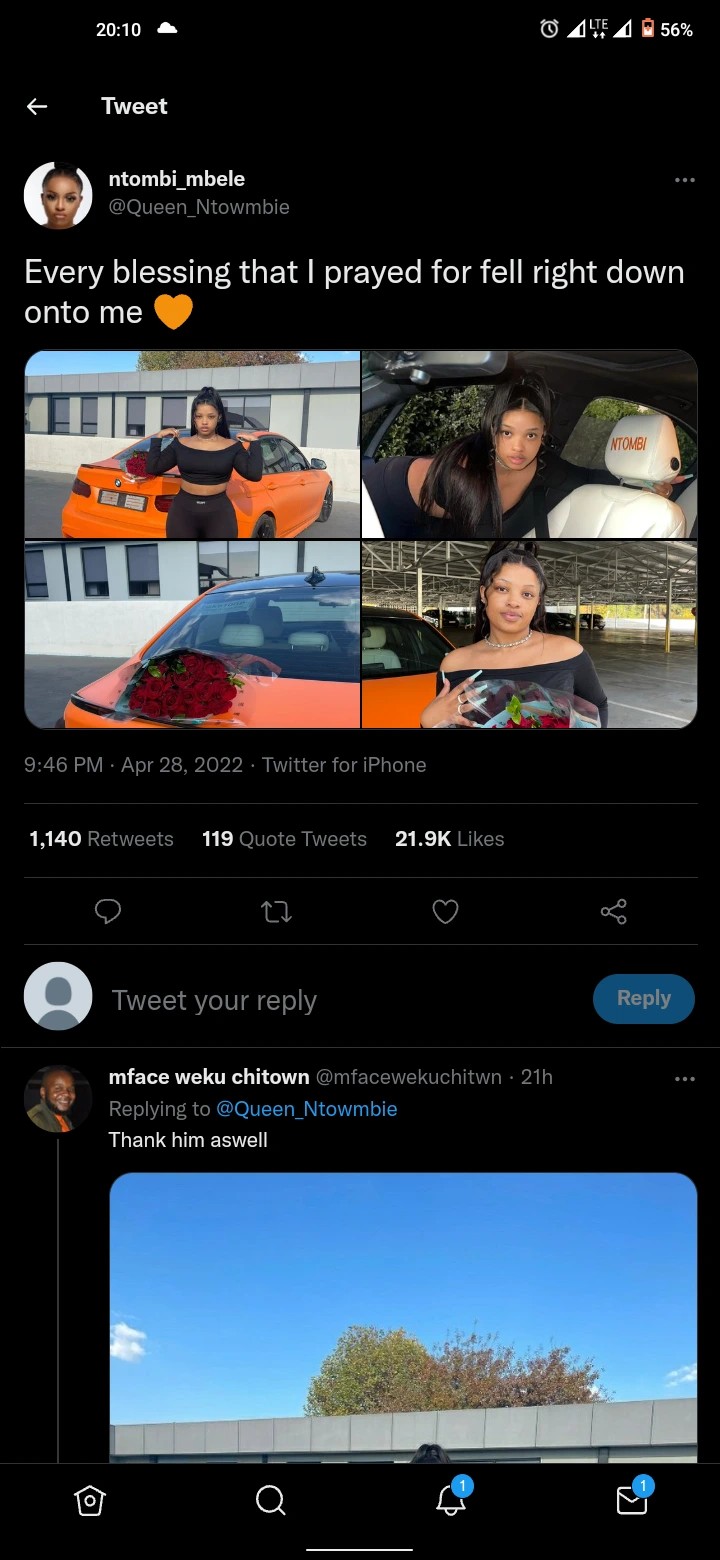View the 1,140 Retweets list
This screenshot has width=720, height=1560.
pyautogui.click(x=101, y=839)
